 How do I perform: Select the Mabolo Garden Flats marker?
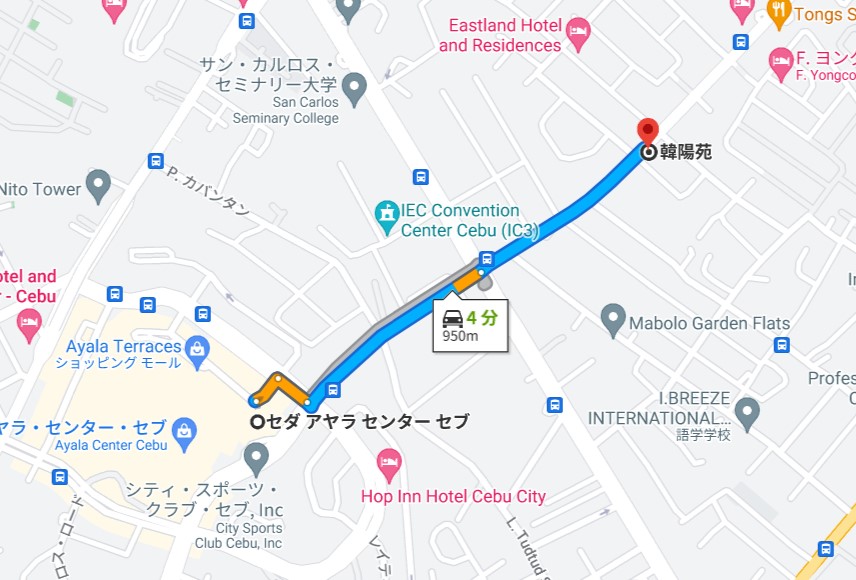pos(613,320)
